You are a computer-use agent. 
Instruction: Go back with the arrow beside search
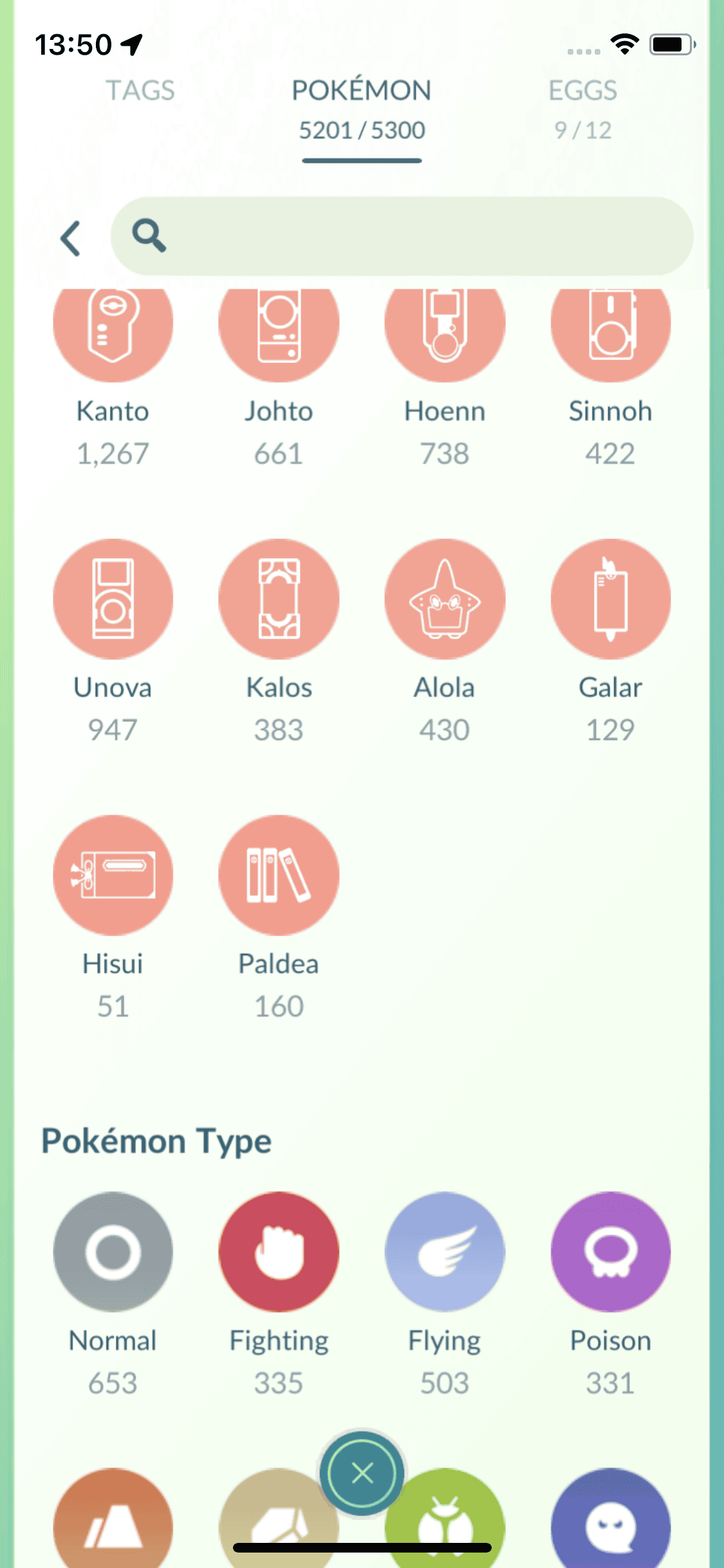pos(71,238)
